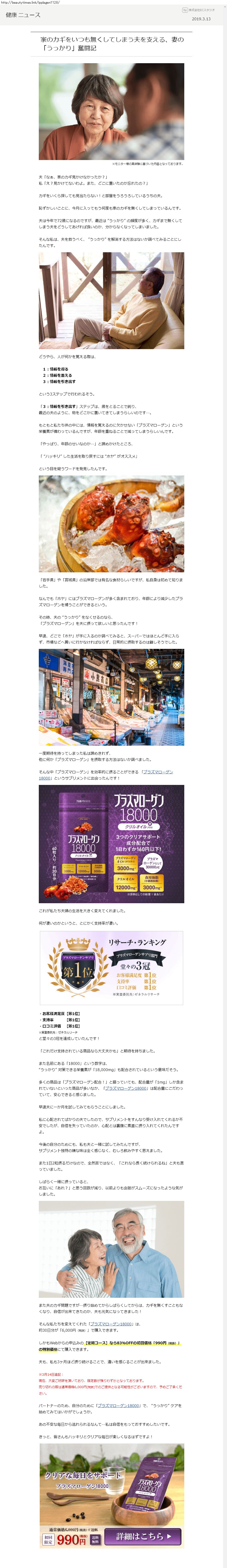Open the プラズマローゲン18000 link before サプリメントに出会った
This screenshot has width=227, height=1568.
(x=157, y=772)
